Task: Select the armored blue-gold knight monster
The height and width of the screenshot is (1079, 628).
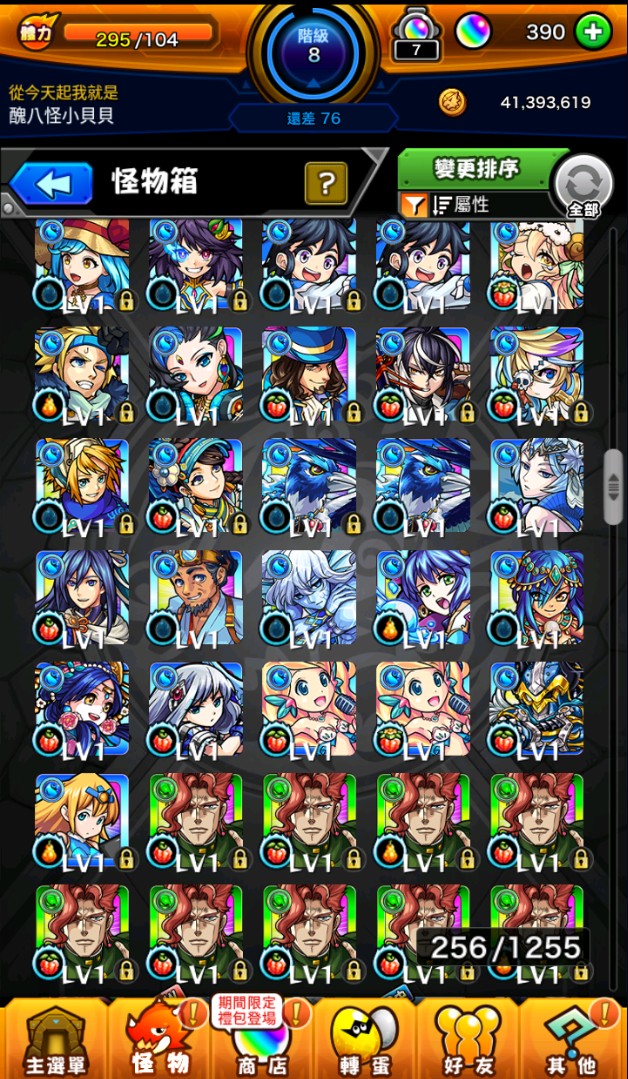Action: coord(536,707)
